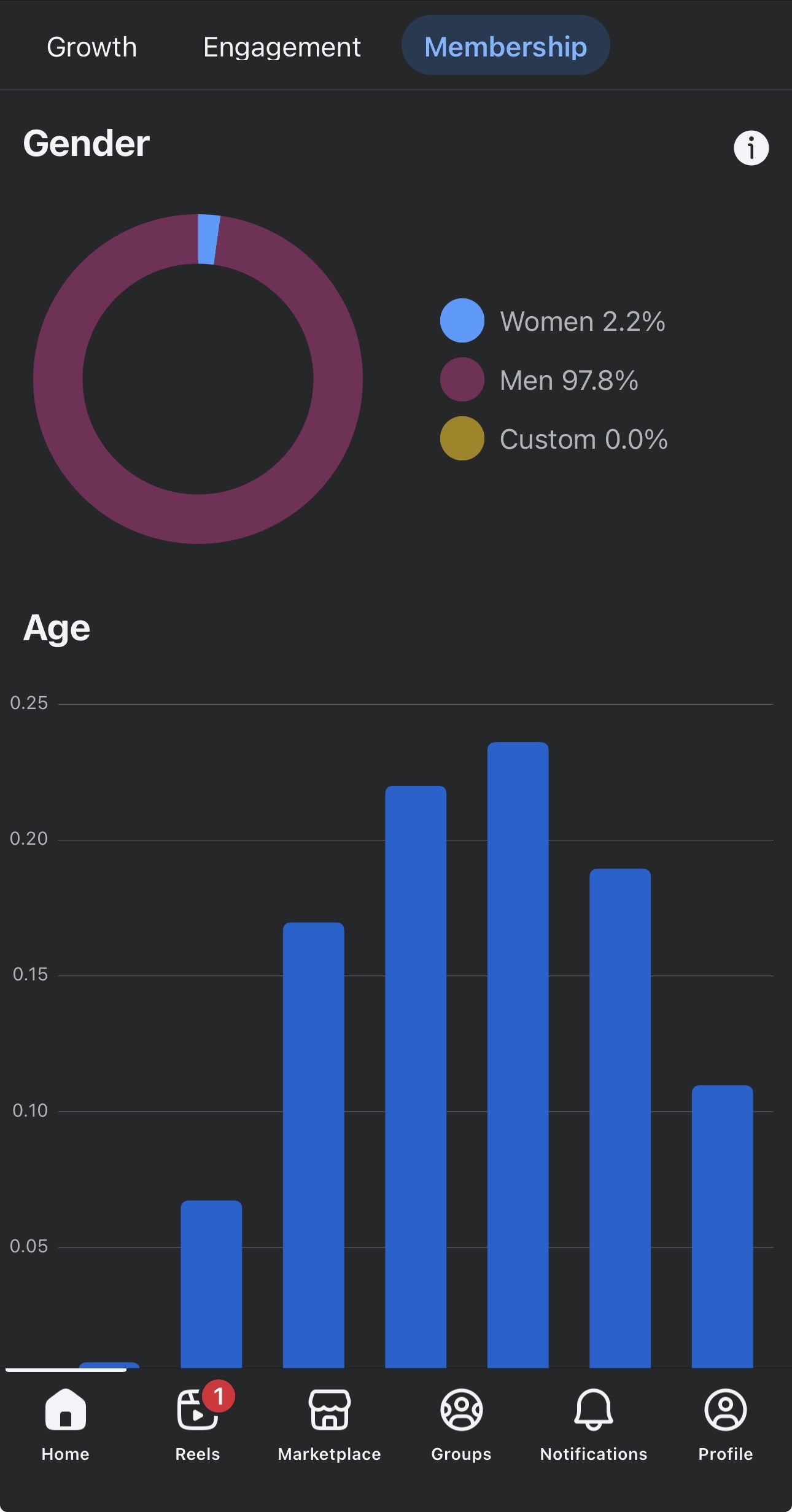Switch to the Growth tab
Screen dimensions: 792x1512
tap(91, 47)
